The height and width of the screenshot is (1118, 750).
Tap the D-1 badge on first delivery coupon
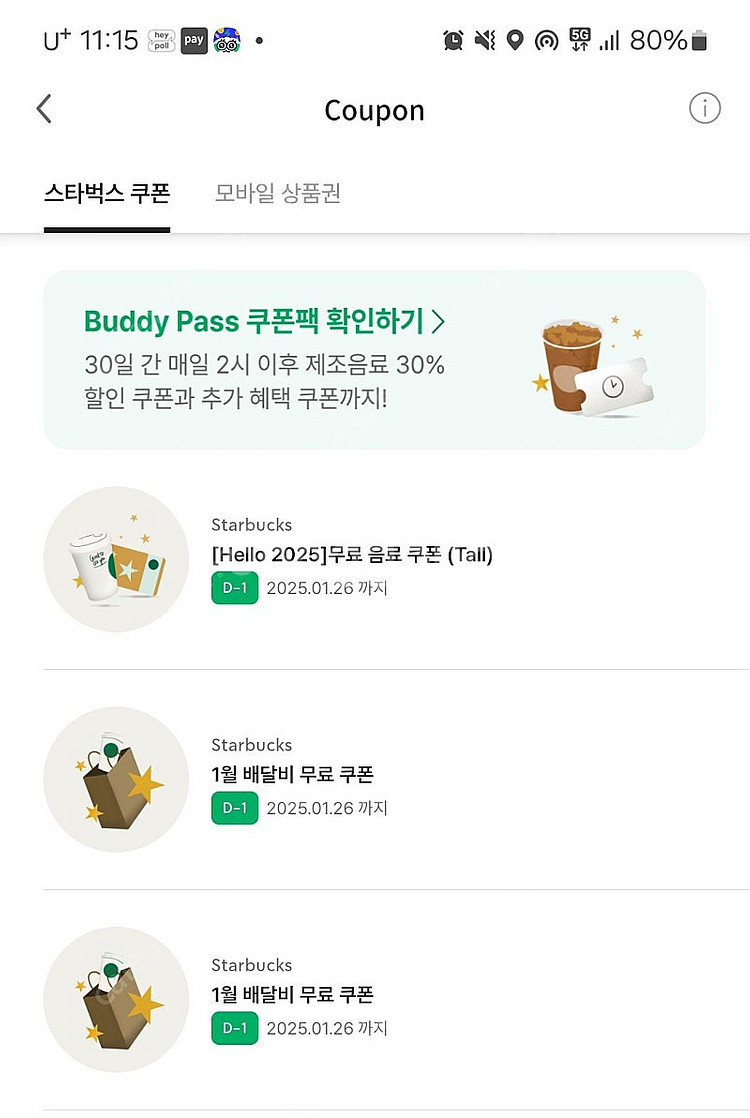234,808
